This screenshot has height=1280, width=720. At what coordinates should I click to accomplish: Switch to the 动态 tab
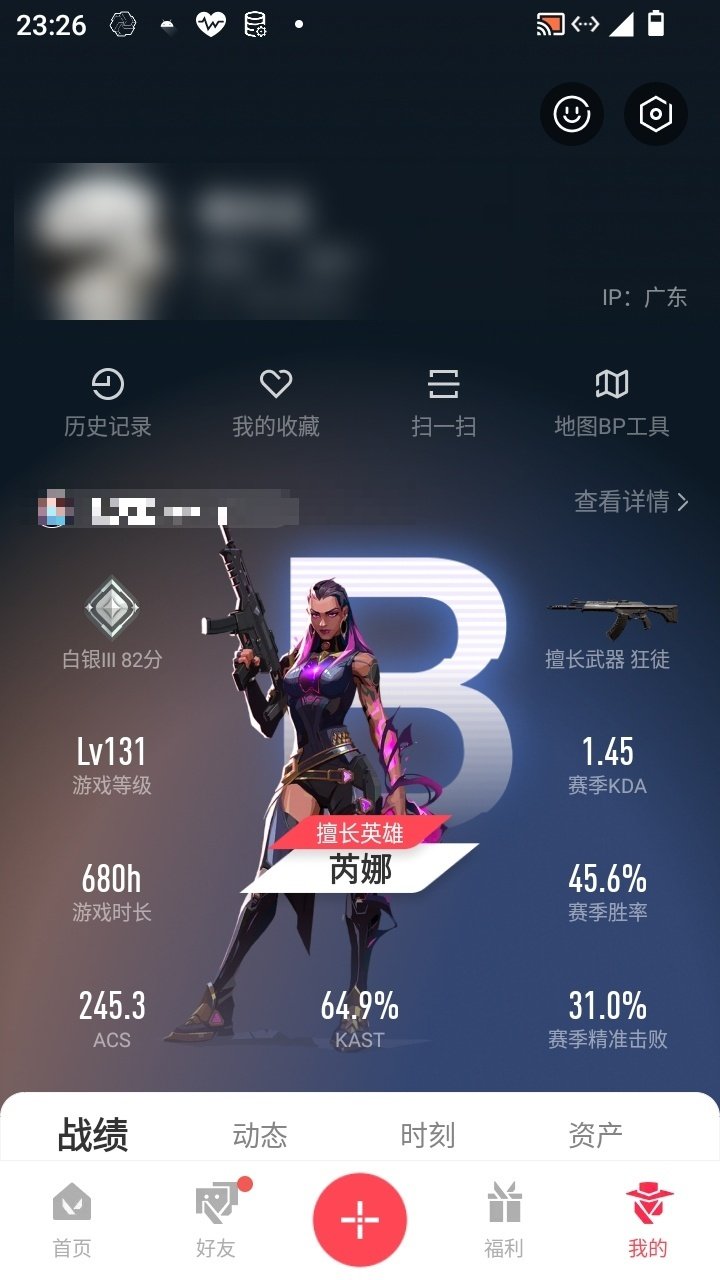click(x=260, y=1134)
